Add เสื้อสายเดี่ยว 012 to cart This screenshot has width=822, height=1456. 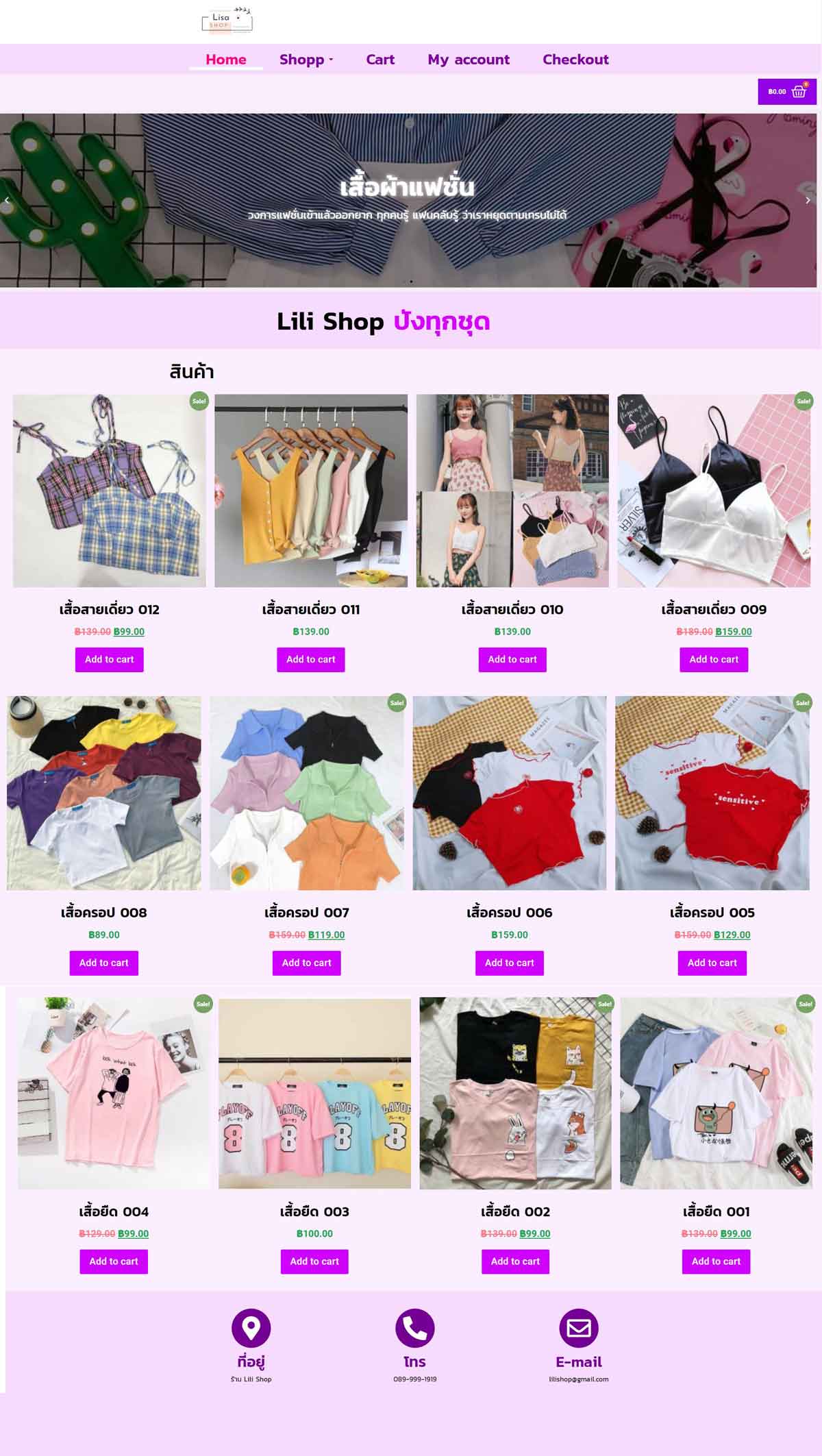click(110, 659)
